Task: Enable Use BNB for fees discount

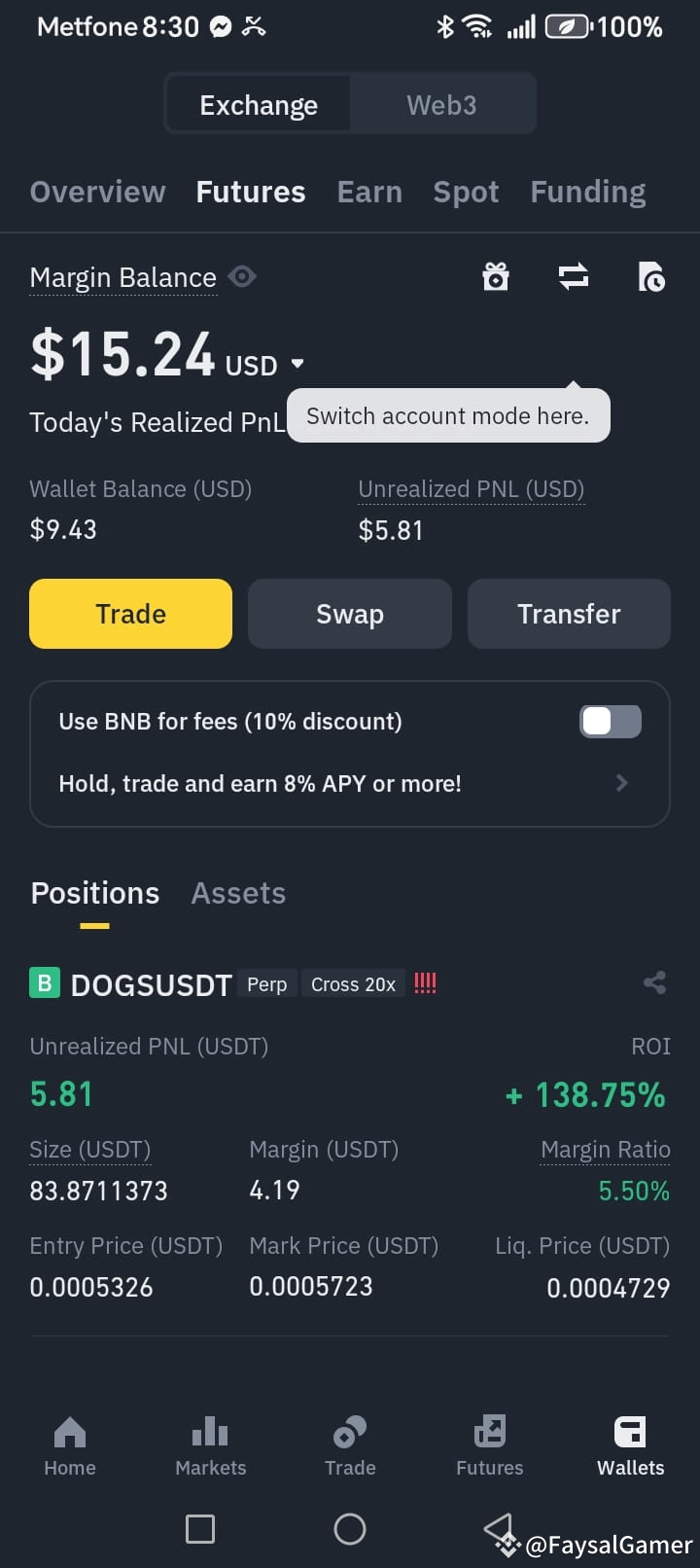Action: 610,721
